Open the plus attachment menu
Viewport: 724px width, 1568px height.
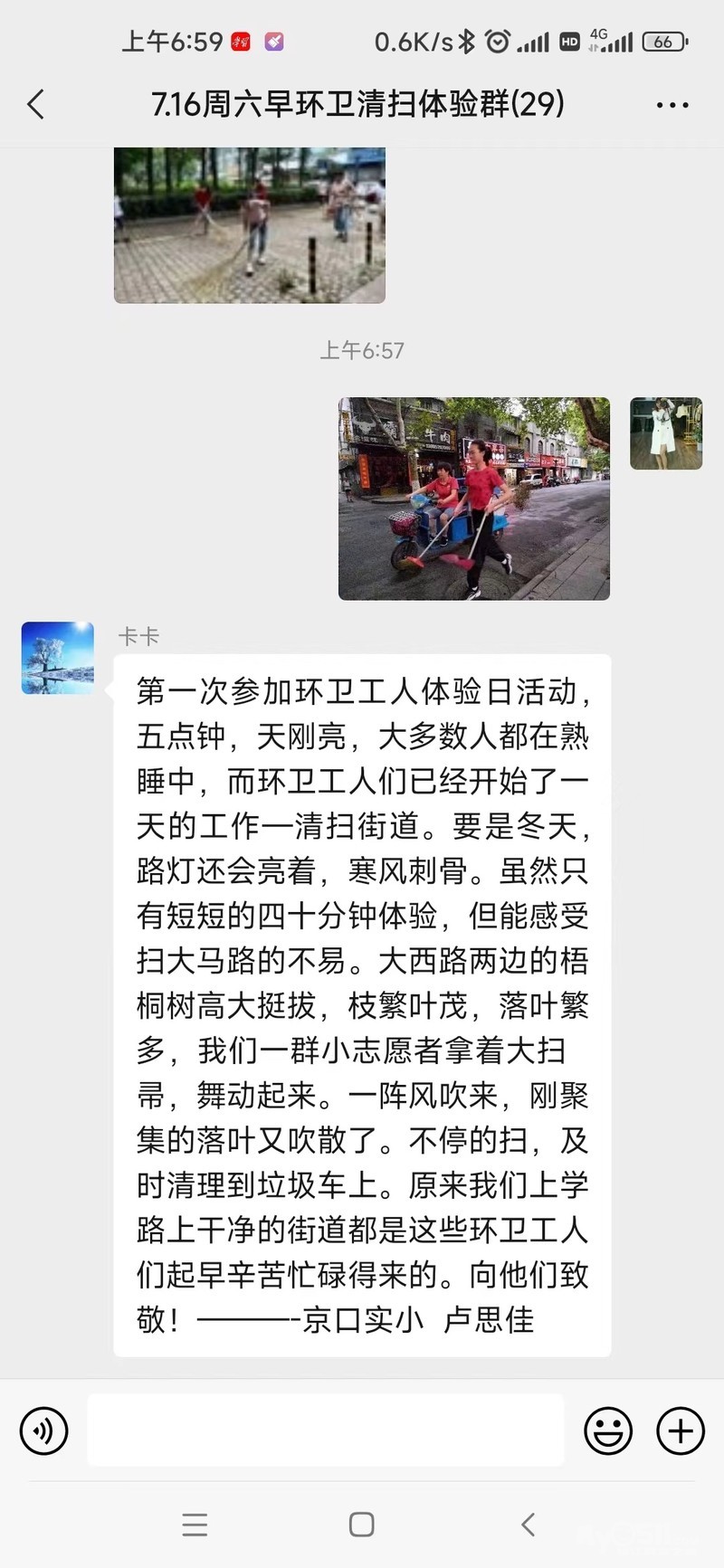tap(680, 1430)
